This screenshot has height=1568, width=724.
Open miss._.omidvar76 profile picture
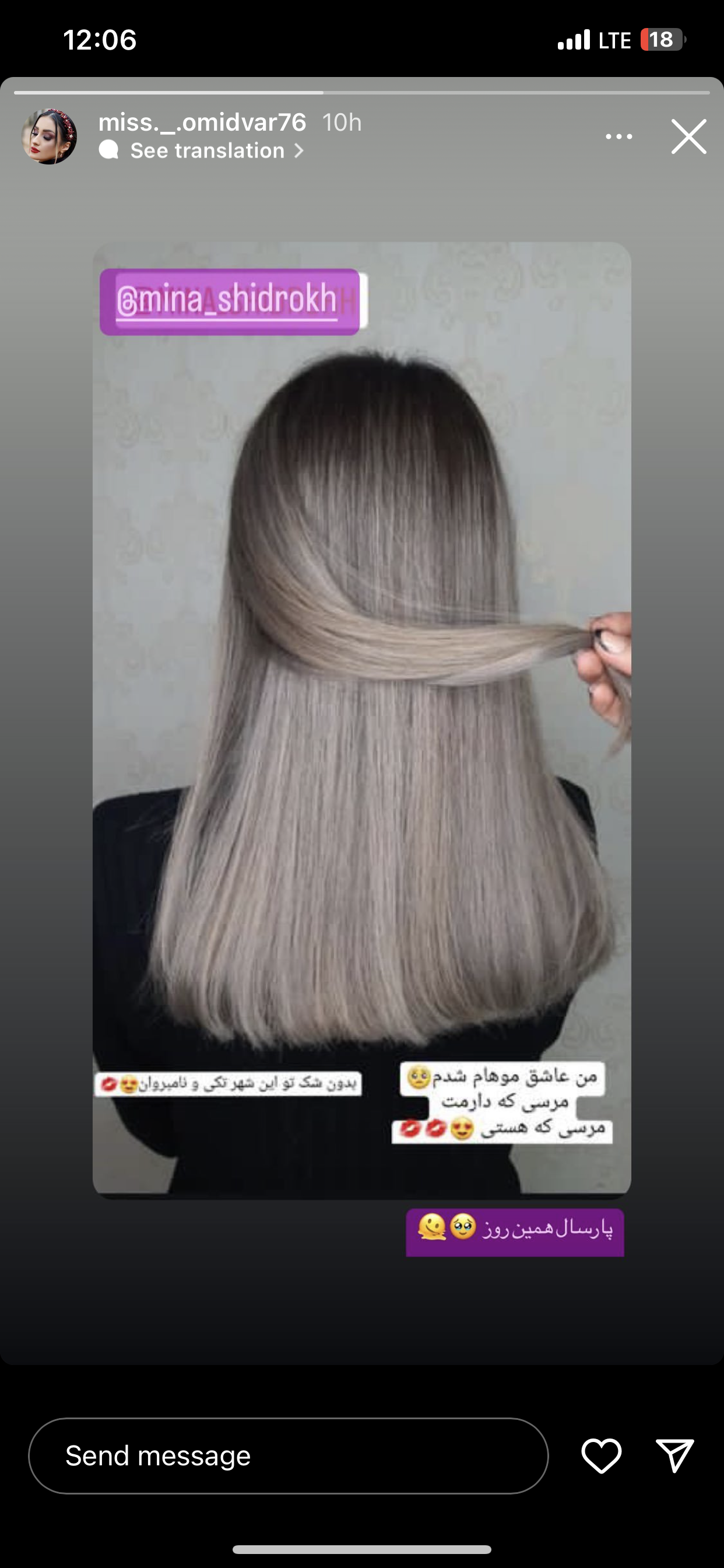[x=50, y=136]
